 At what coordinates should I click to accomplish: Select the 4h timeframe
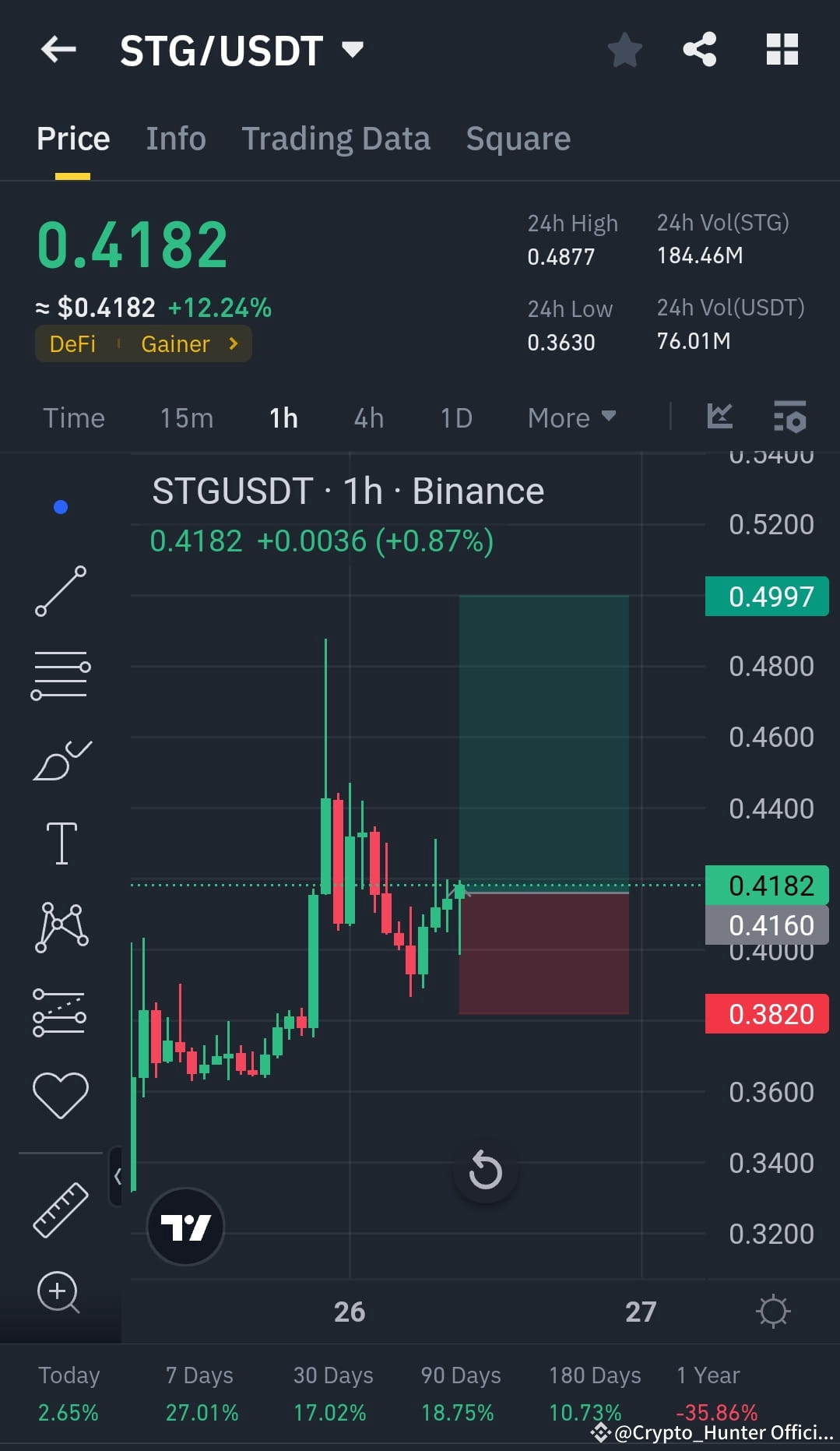tap(367, 417)
